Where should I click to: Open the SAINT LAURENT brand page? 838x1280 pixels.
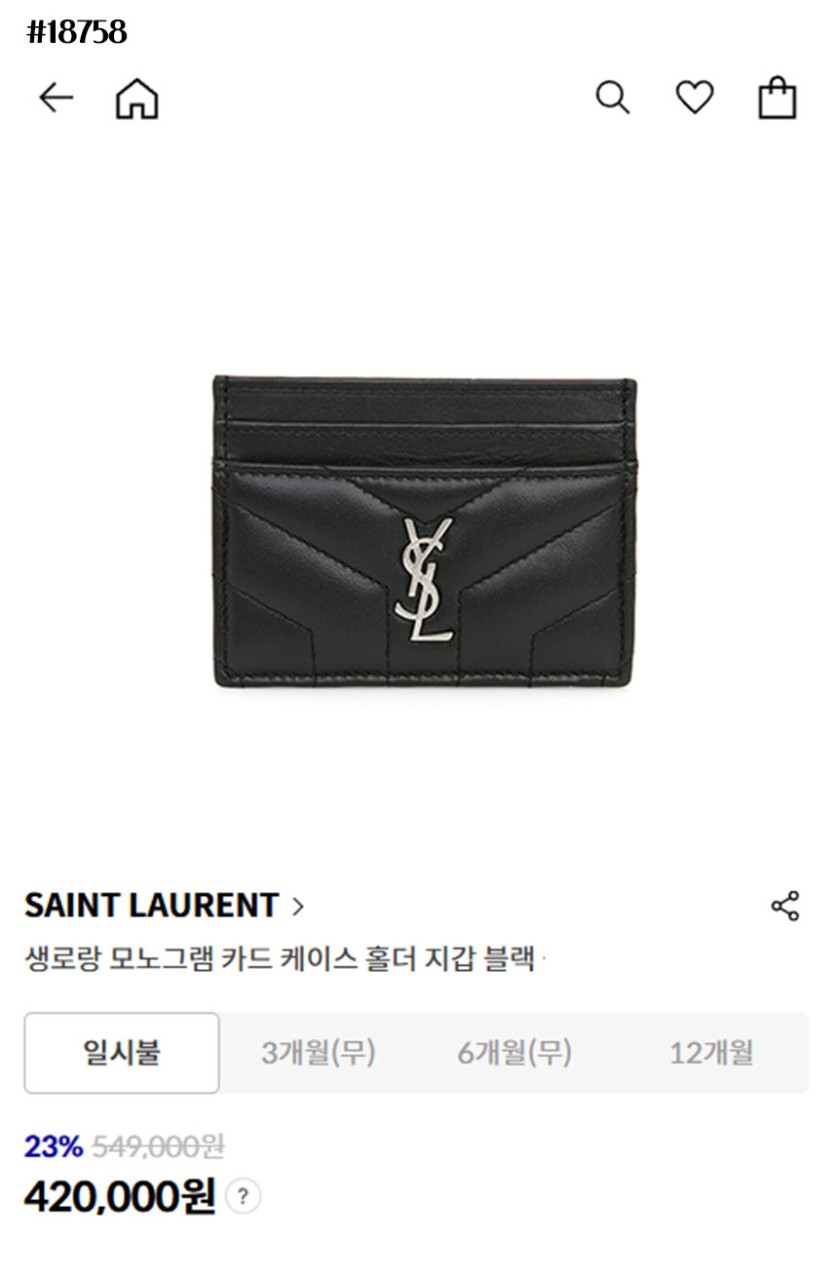(x=164, y=906)
